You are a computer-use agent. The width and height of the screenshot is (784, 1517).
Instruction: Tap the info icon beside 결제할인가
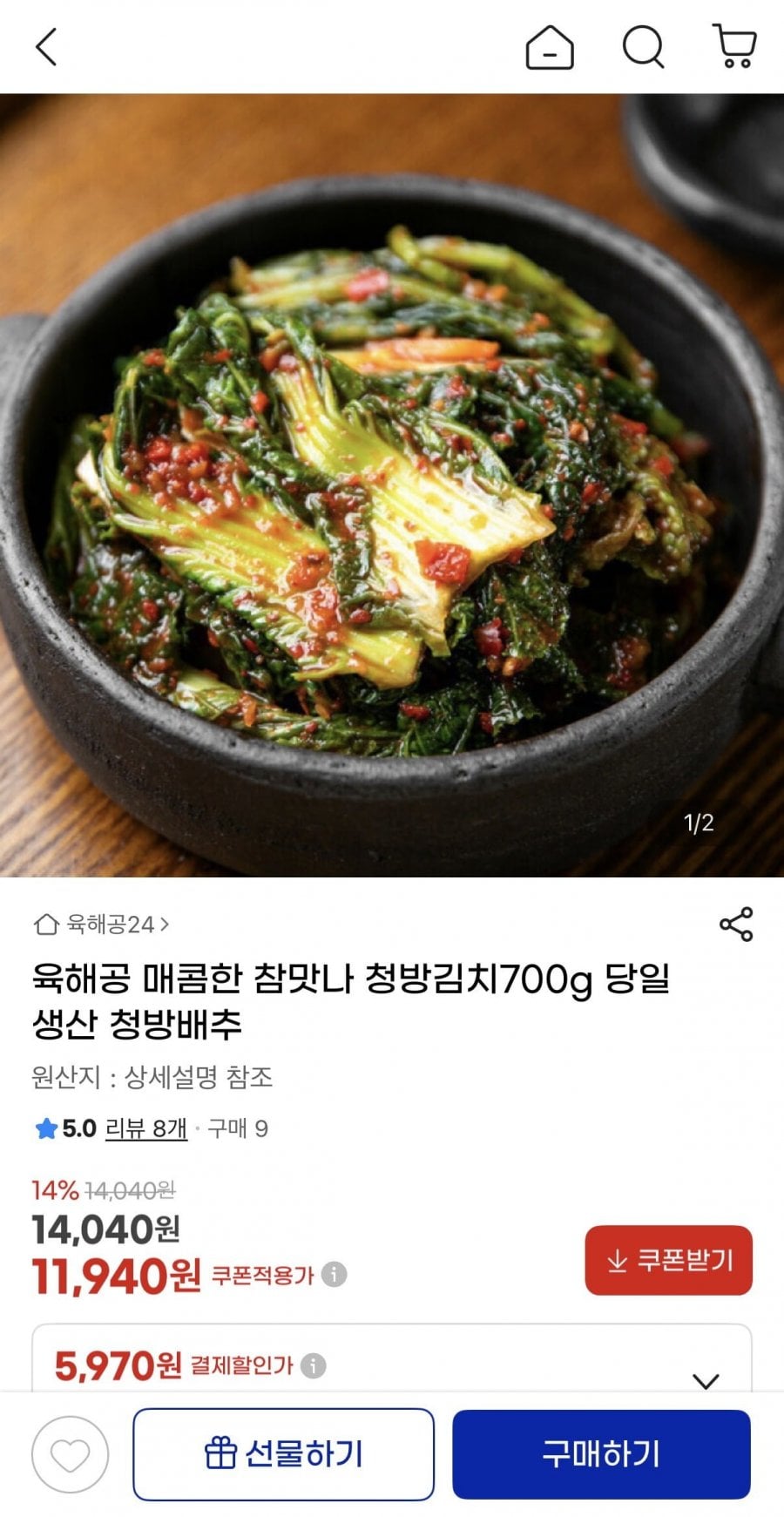tap(314, 1365)
